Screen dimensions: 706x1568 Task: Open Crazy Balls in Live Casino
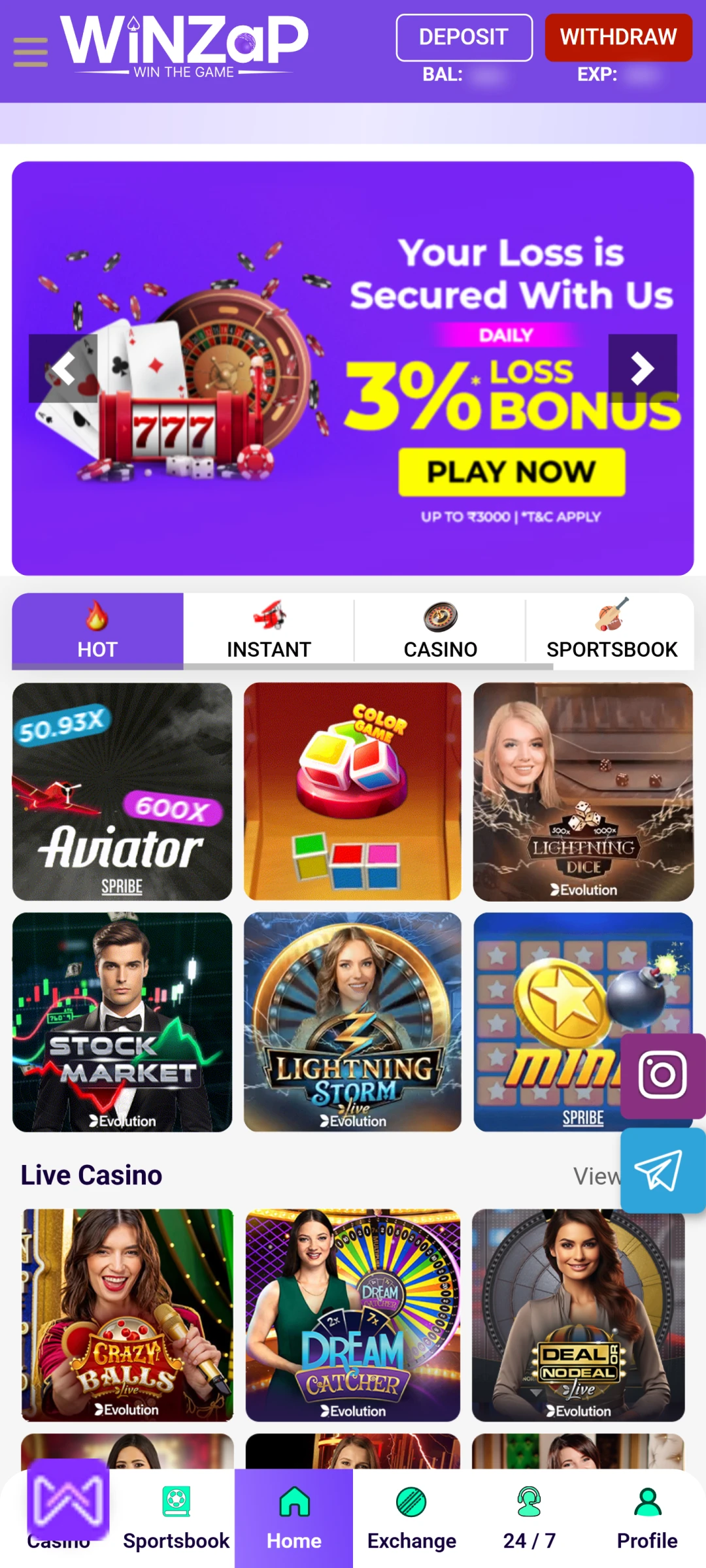[127, 1315]
